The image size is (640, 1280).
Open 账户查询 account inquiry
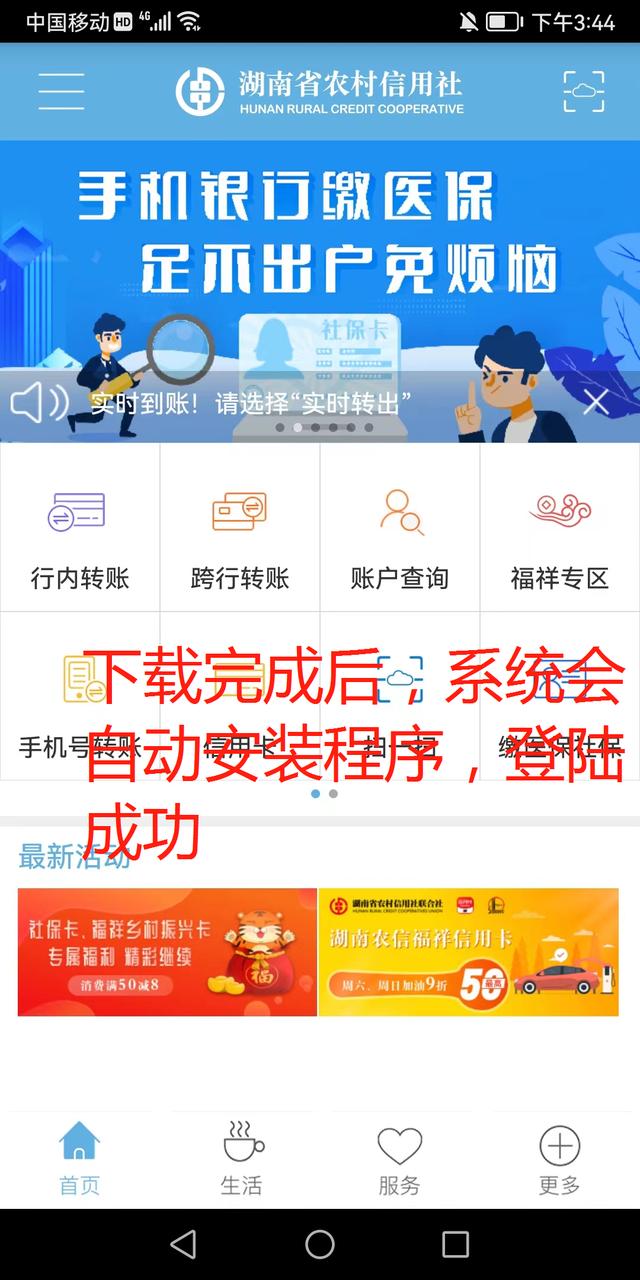pyautogui.click(x=400, y=530)
